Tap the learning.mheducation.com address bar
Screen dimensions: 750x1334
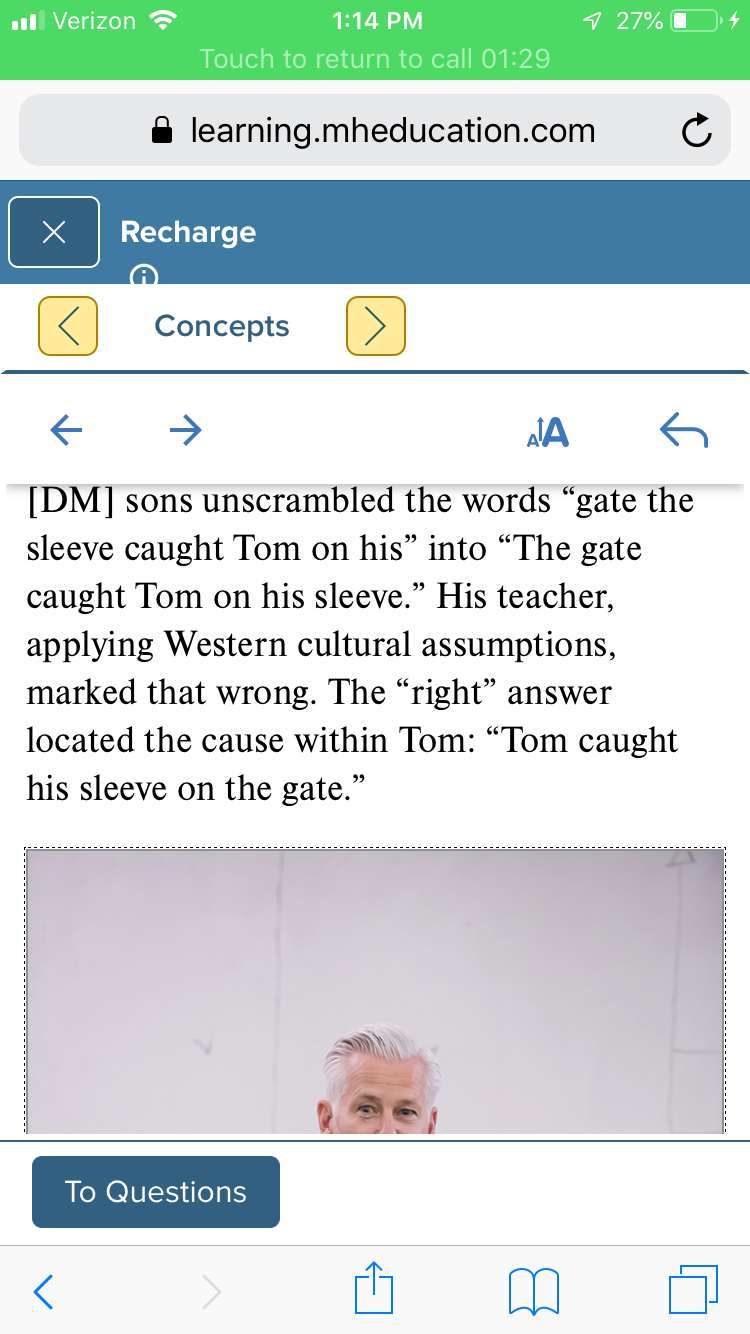pyautogui.click(x=375, y=130)
